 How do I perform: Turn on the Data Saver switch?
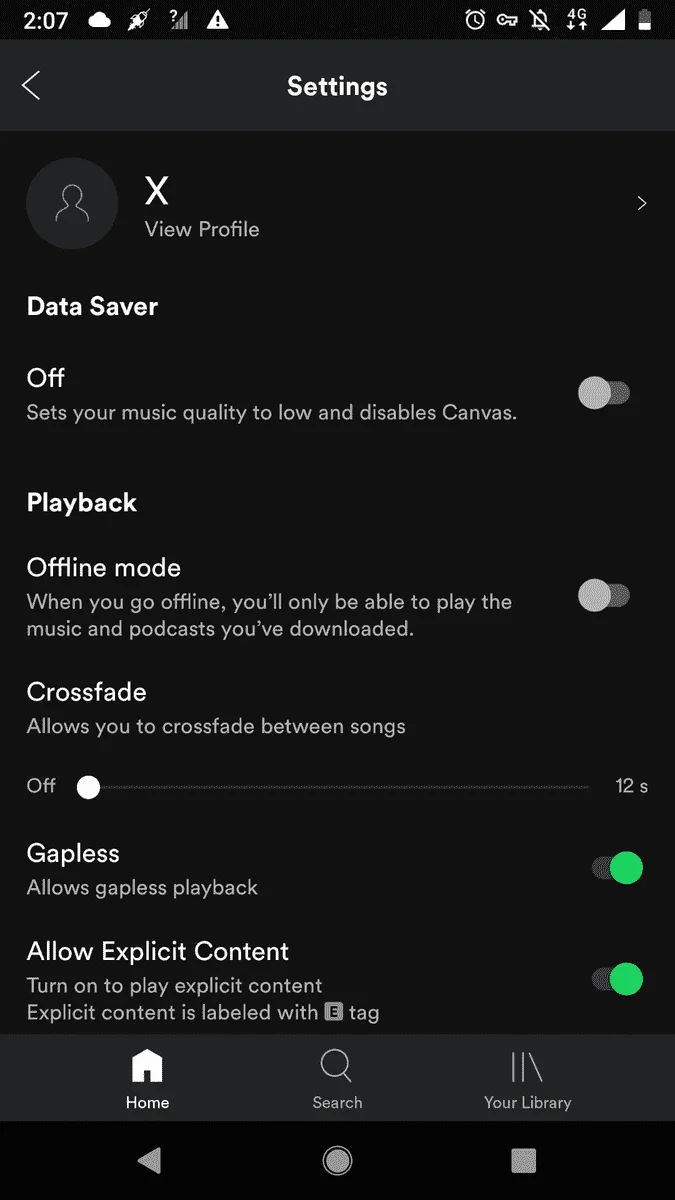(605, 393)
